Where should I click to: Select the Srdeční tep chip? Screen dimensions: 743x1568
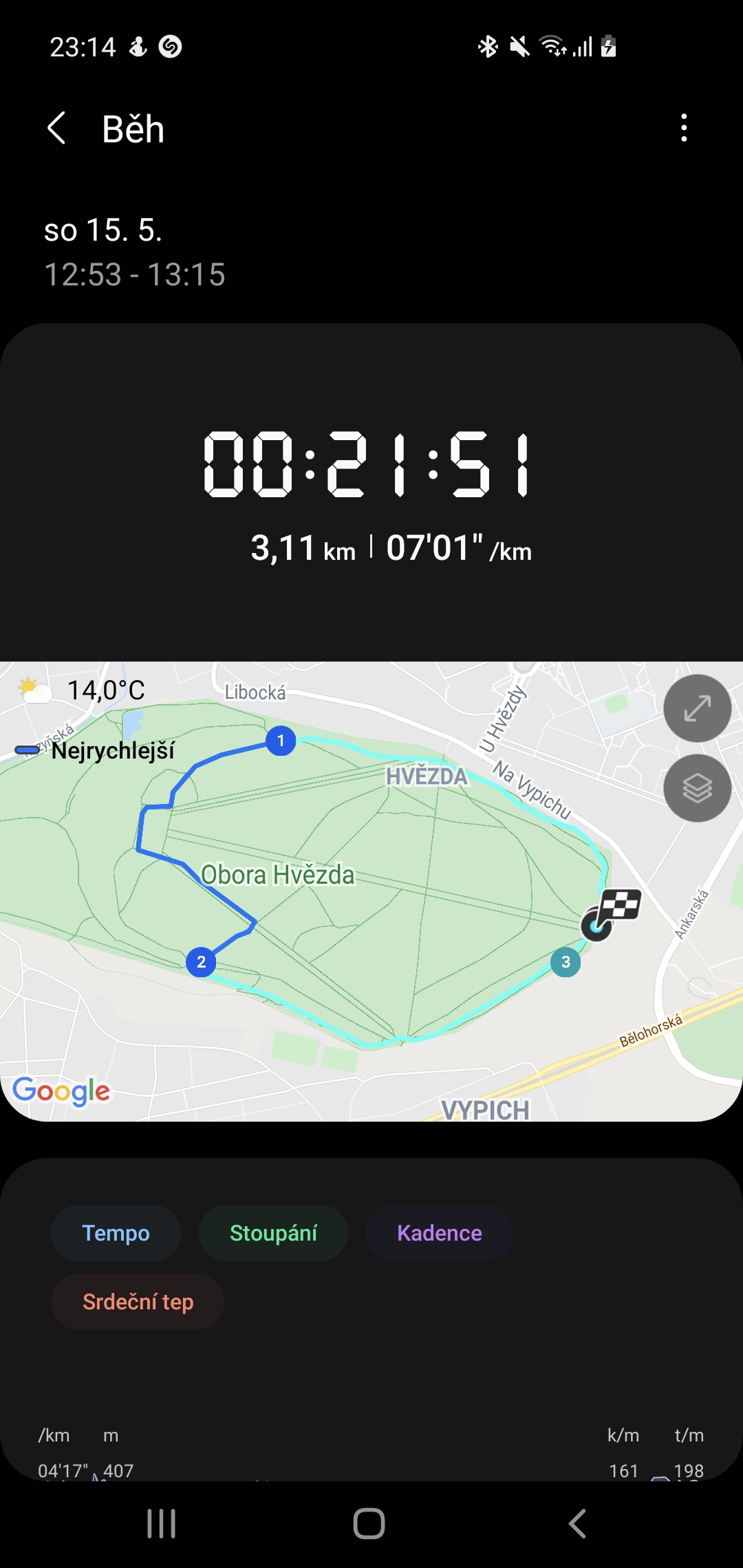pos(138,1302)
